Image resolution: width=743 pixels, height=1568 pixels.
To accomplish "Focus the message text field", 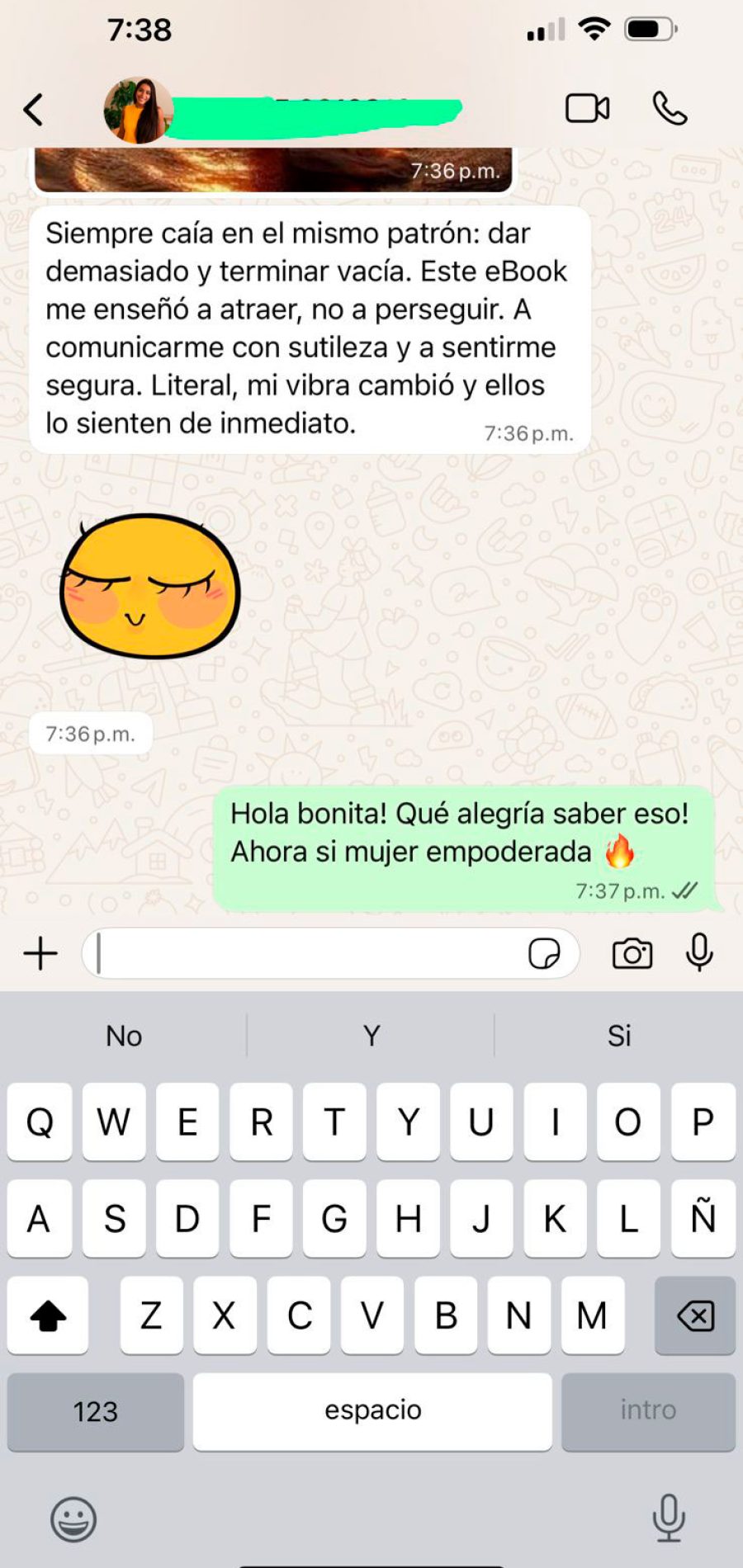I will [305, 954].
